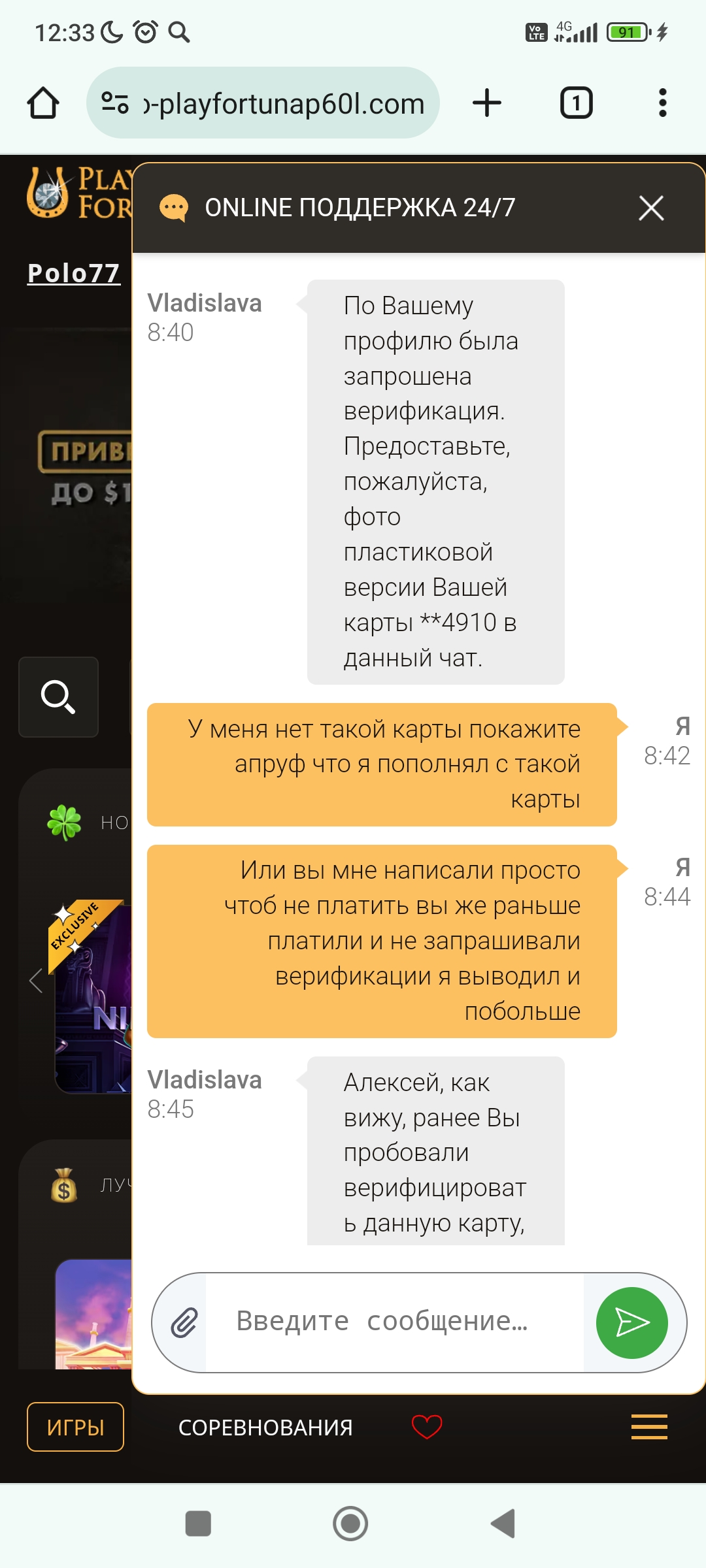The height and width of the screenshot is (1568, 706).
Task: Tap the playfortuna URL address bar
Action: [x=263, y=103]
